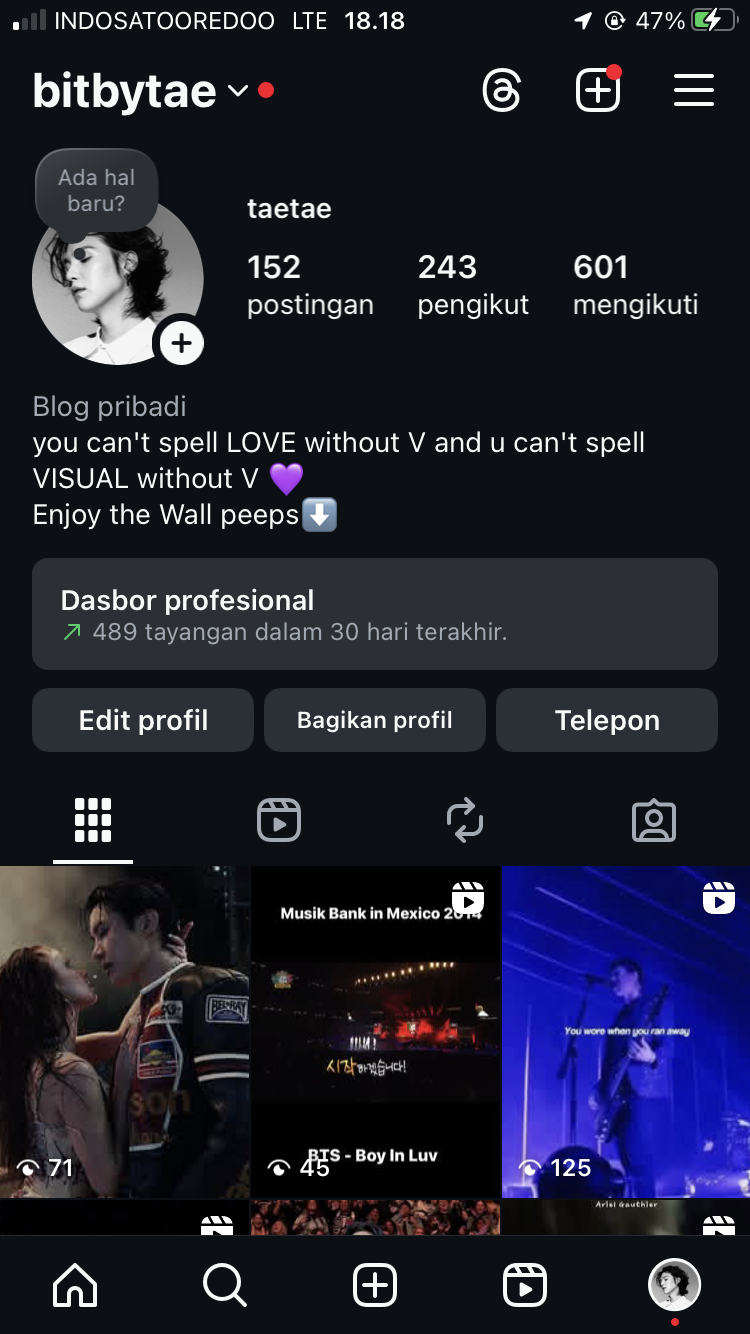This screenshot has height=1334, width=750.
Task: Open Search from the bottom bar
Action: 224,1285
